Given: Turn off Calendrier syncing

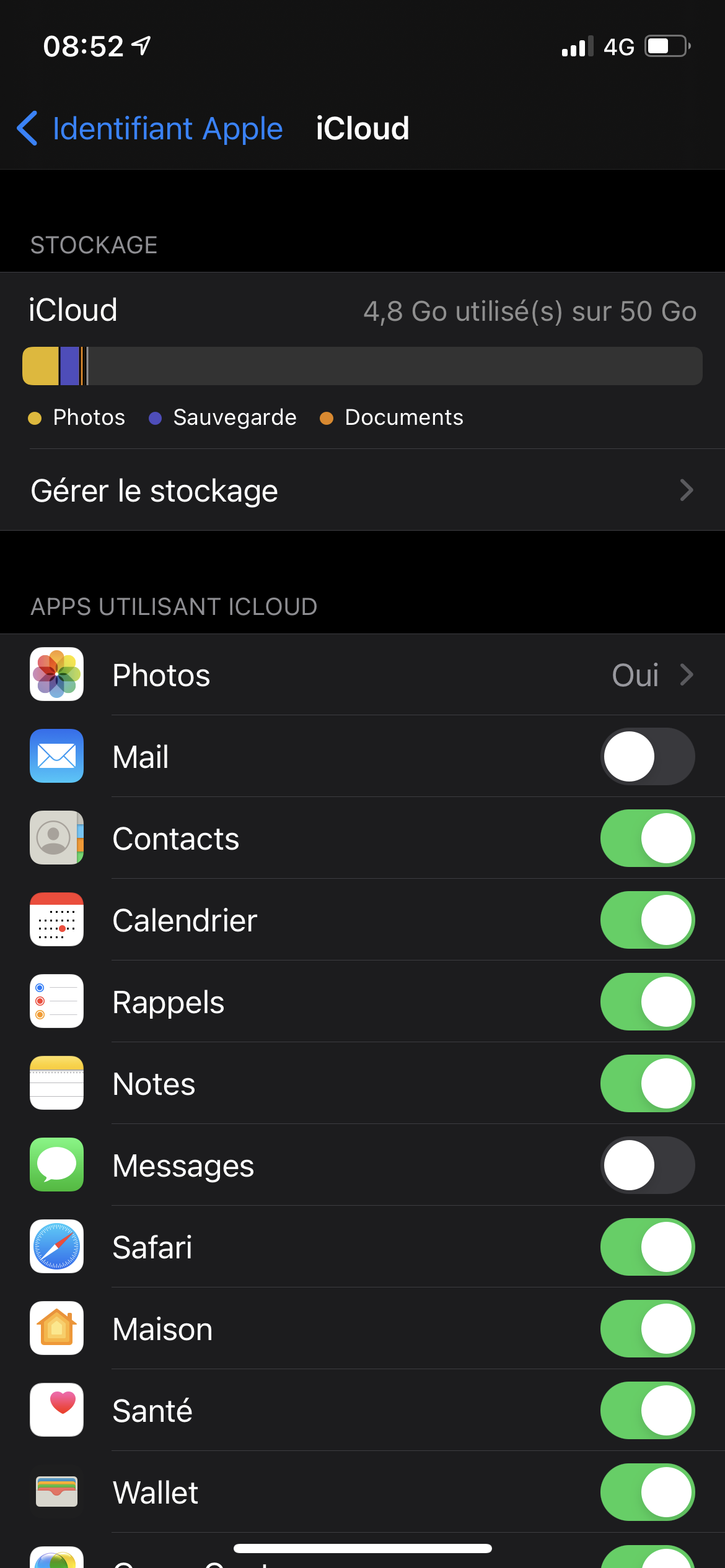Looking at the screenshot, I should pyautogui.click(x=647, y=920).
